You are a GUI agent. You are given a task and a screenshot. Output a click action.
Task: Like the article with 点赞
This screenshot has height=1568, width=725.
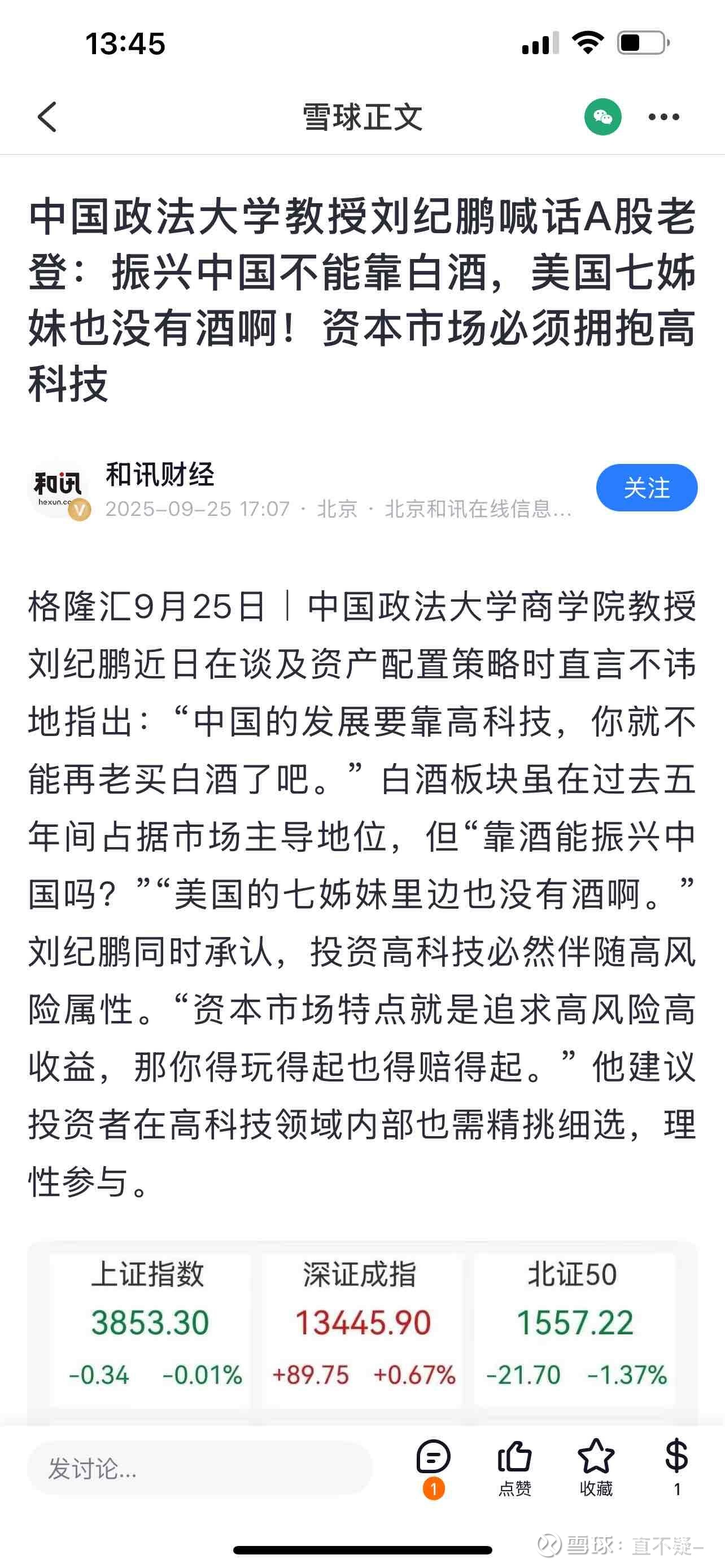(x=514, y=1468)
